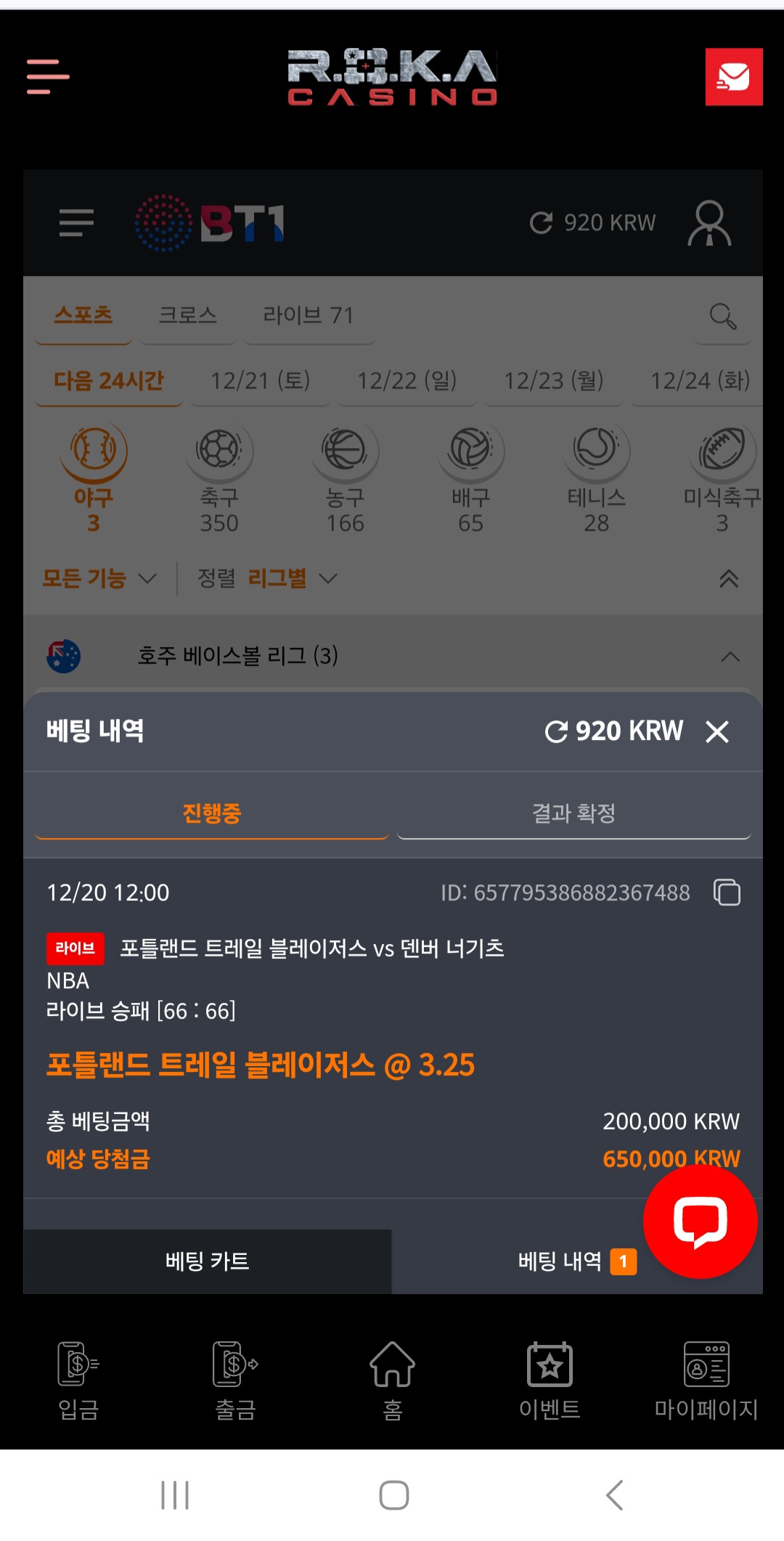
Task: Tap the system back button
Action: point(614,1495)
